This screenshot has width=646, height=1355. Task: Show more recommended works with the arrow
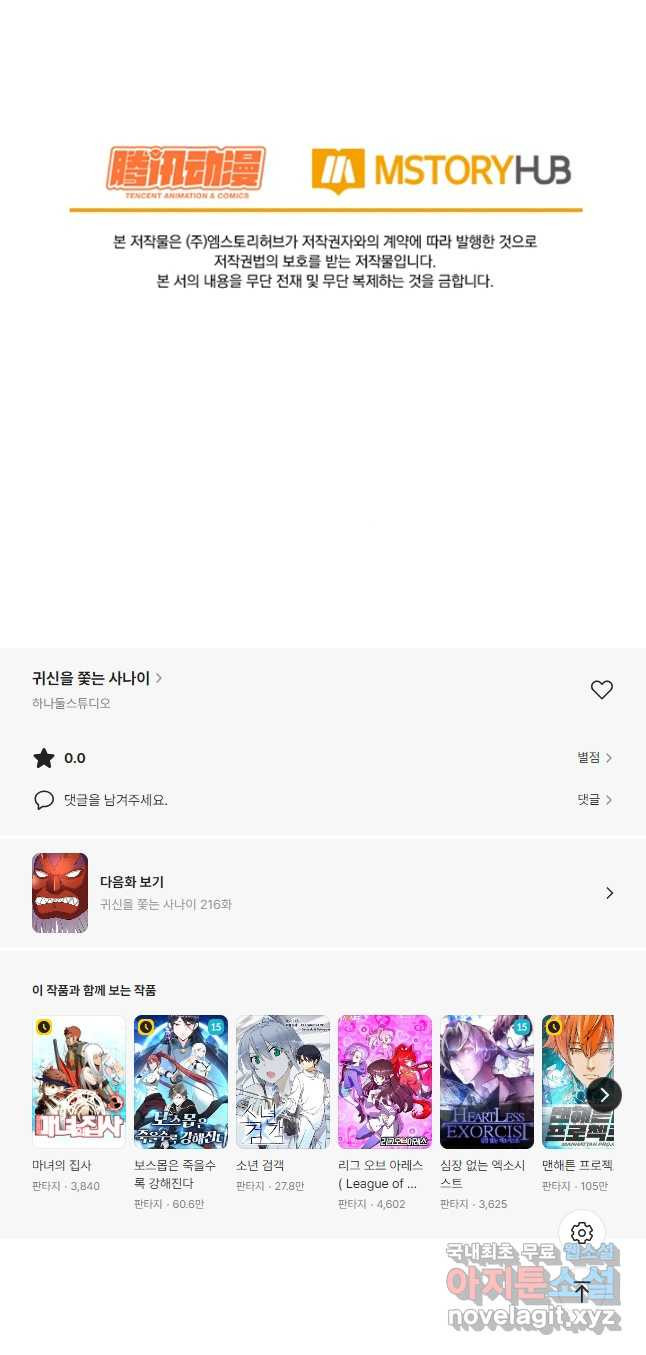(604, 1094)
